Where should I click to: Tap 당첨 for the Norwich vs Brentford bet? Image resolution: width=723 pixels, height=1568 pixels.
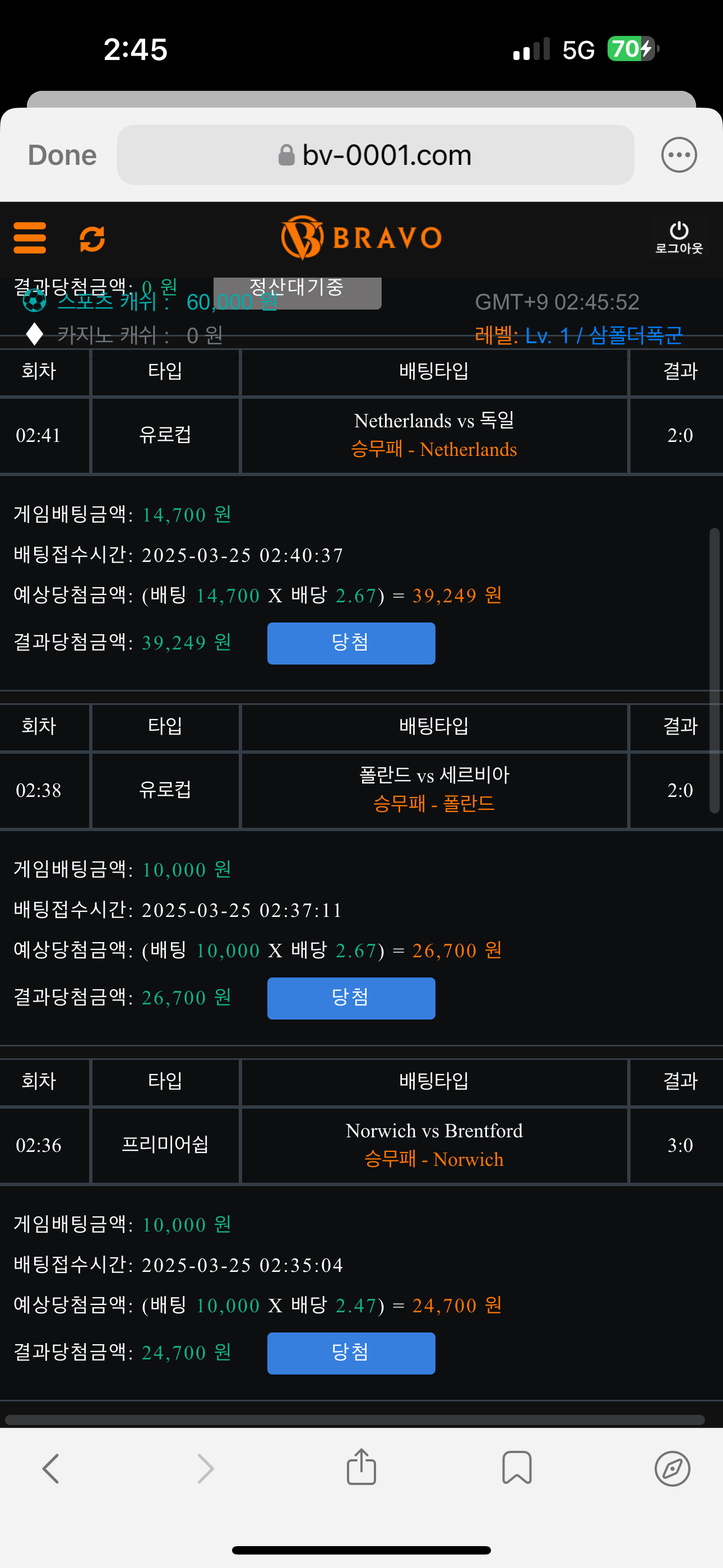[x=351, y=1353]
